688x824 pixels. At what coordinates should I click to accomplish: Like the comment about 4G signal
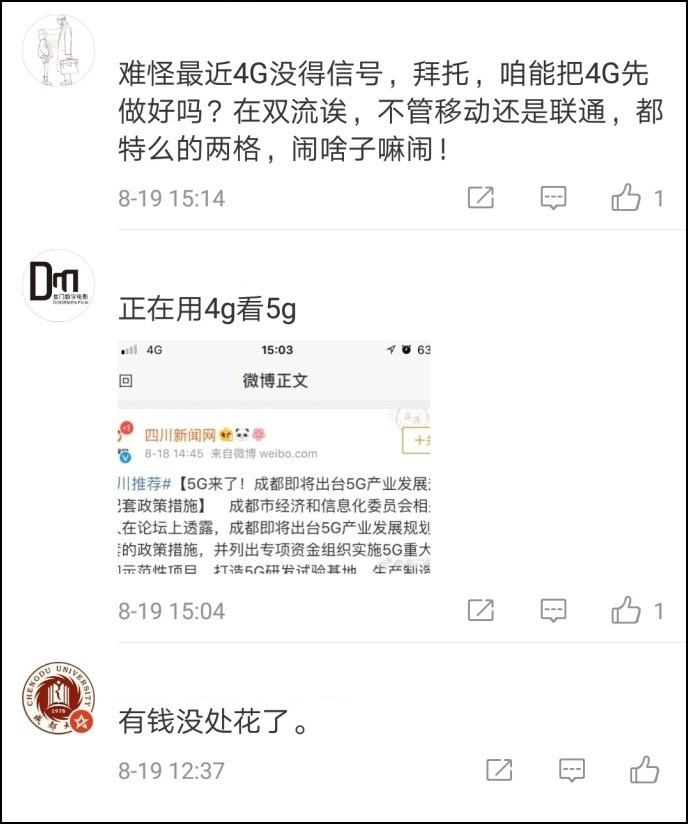point(627,198)
